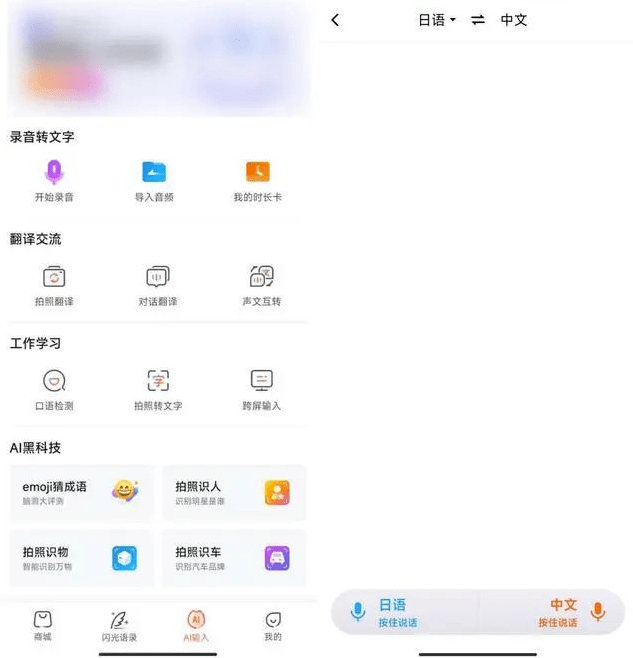Image resolution: width=633 pixels, height=658 pixels.
Task: Open the 拍照识物 card
Action: tap(82, 557)
